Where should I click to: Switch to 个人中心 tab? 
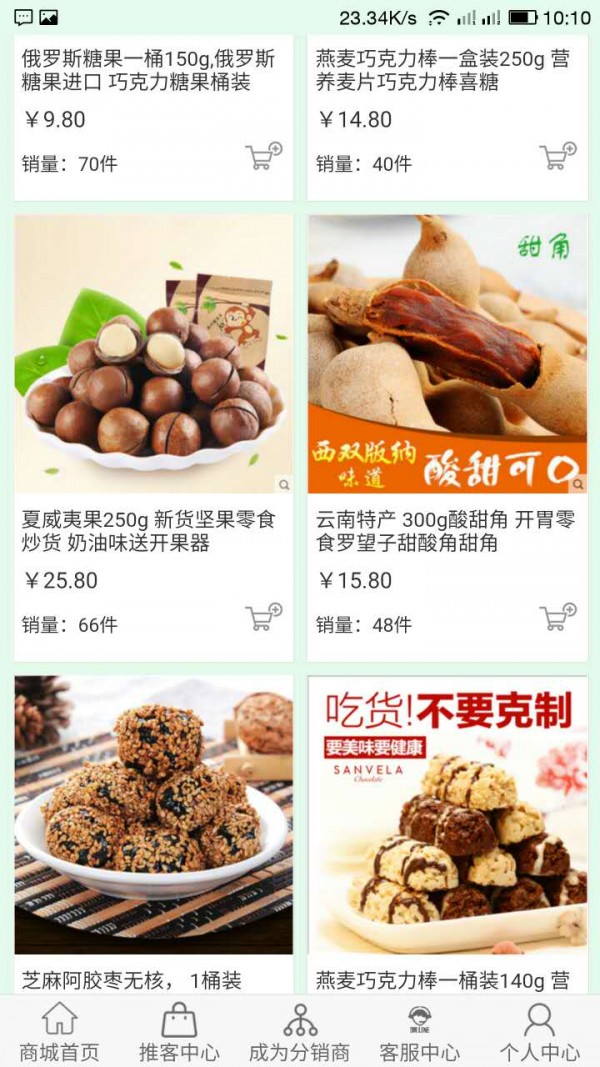pyautogui.click(x=539, y=1032)
